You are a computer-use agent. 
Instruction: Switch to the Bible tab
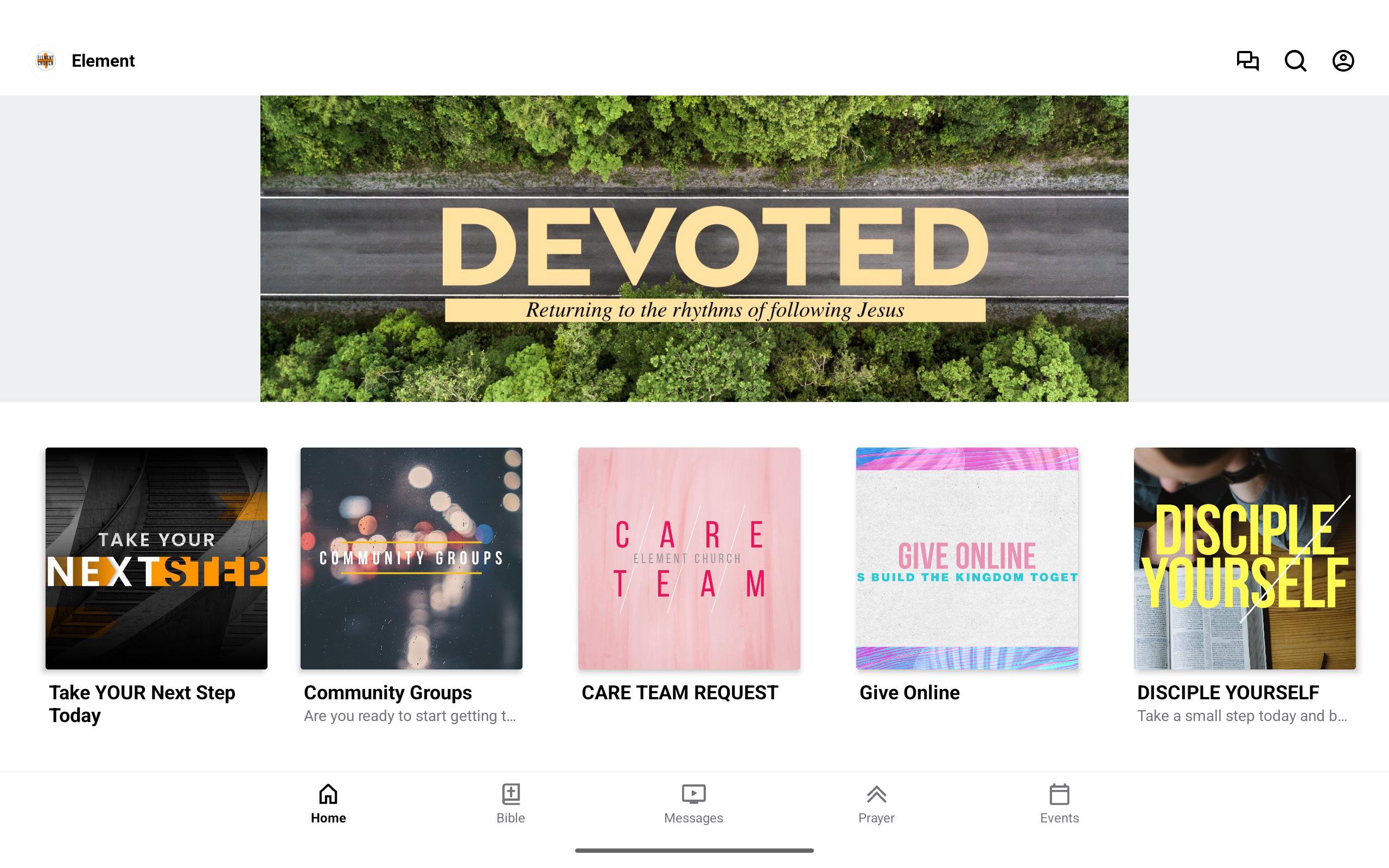(510, 803)
